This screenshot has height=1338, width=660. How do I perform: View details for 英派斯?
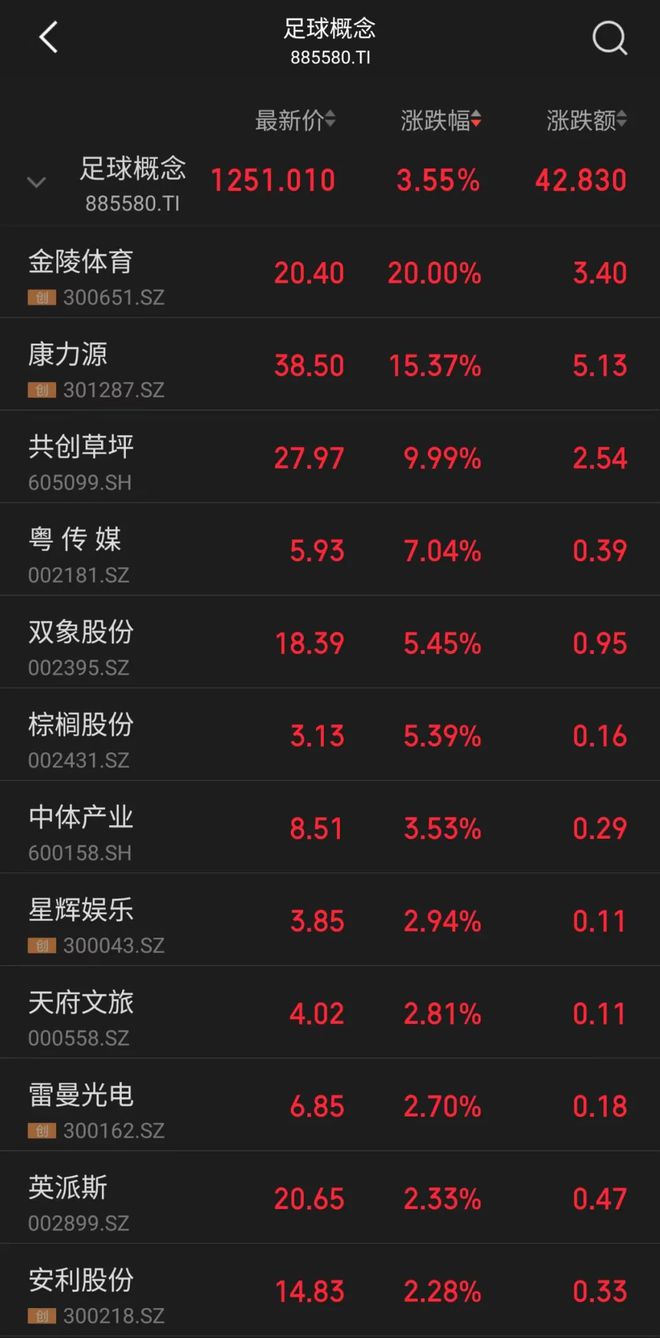click(330, 1198)
